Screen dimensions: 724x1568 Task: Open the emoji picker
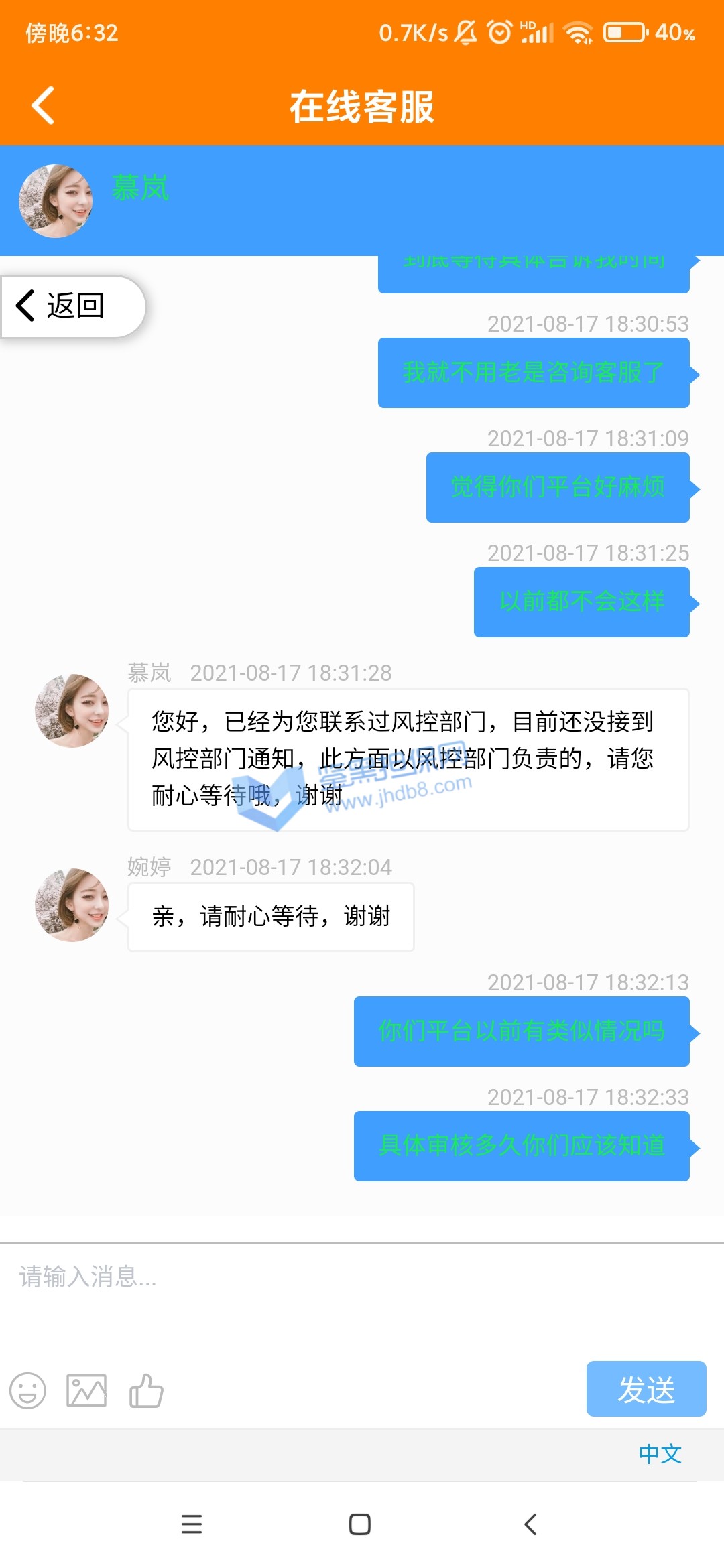click(27, 1390)
